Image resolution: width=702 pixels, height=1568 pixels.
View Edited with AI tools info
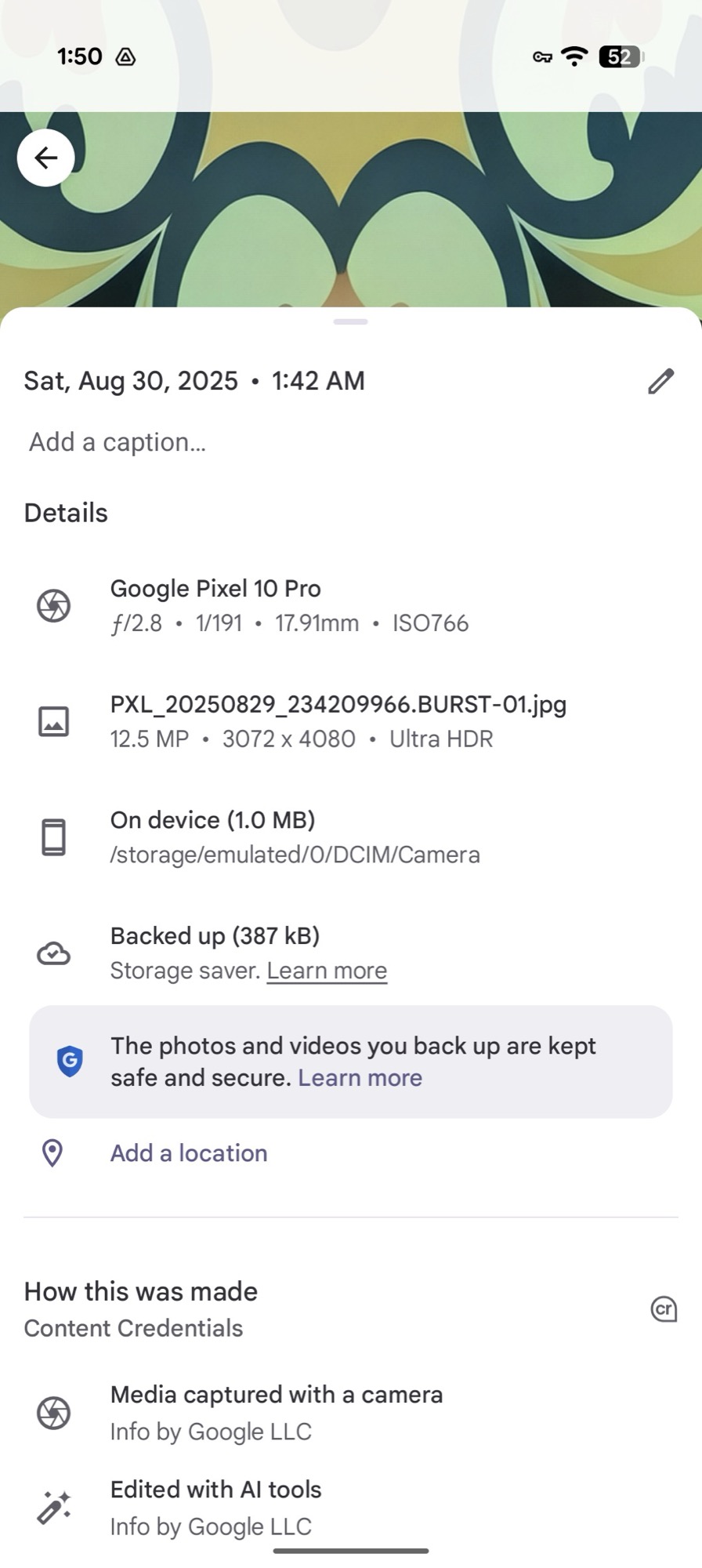(215, 1507)
